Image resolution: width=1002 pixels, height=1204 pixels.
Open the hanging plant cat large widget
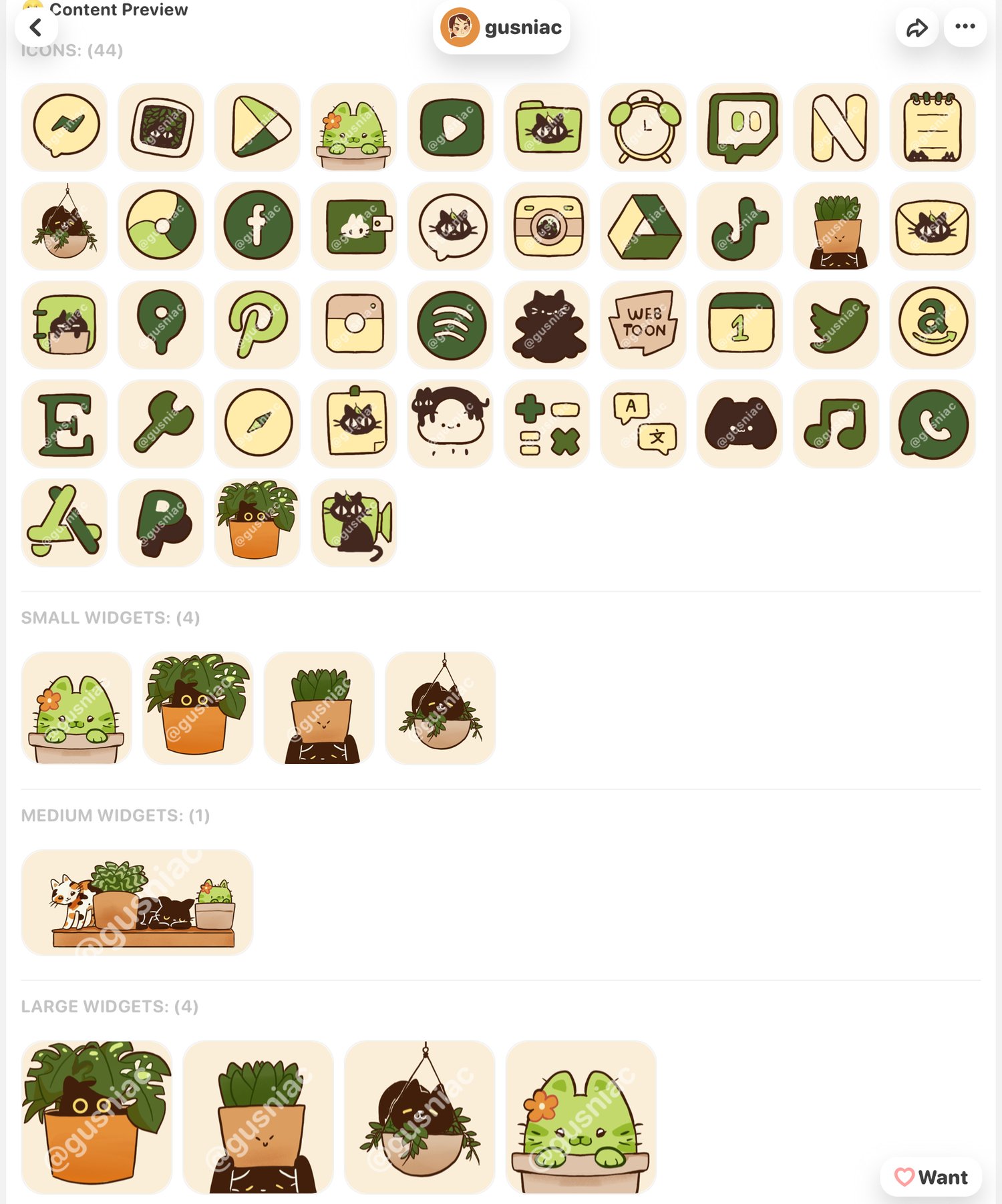(420, 1117)
